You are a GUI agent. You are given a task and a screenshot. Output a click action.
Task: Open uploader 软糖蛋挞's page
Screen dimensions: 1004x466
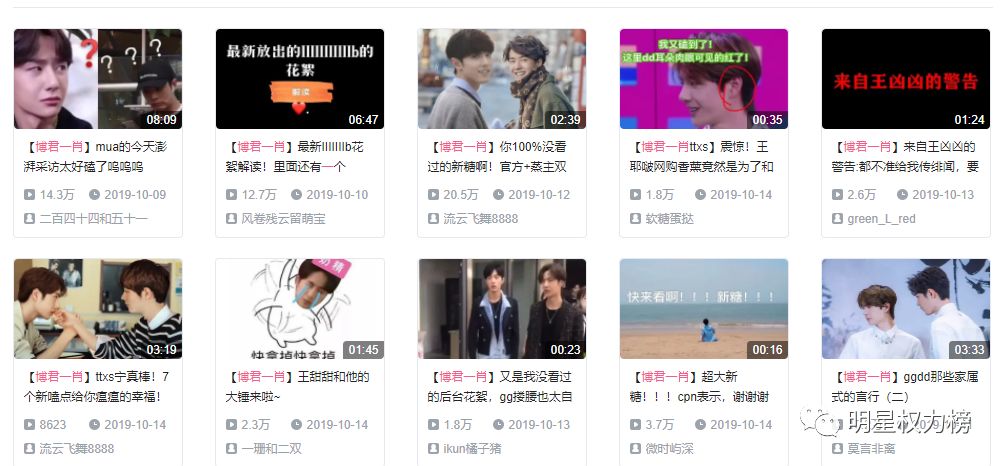(x=668, y=218)
